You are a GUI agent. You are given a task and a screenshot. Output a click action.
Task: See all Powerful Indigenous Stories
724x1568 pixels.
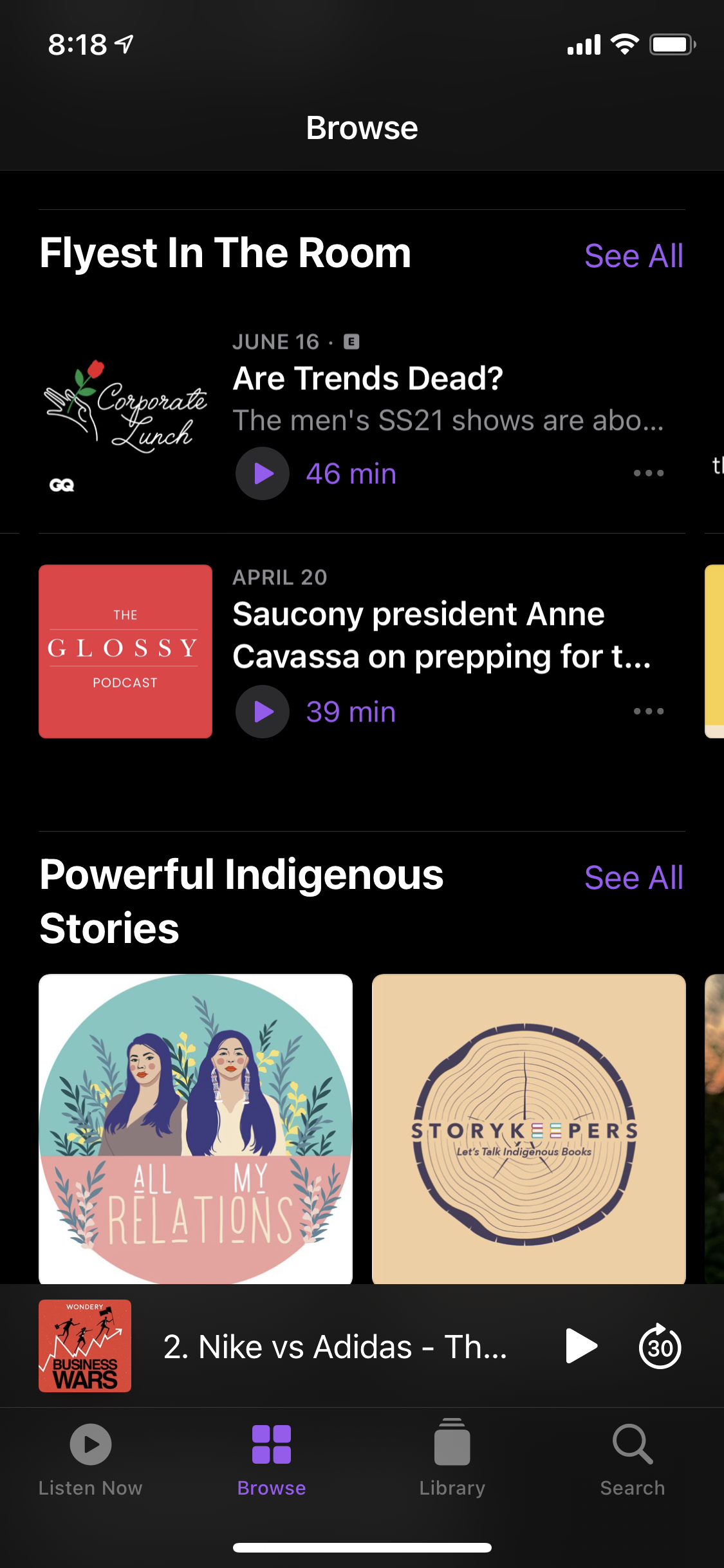[x=633, y=878]
